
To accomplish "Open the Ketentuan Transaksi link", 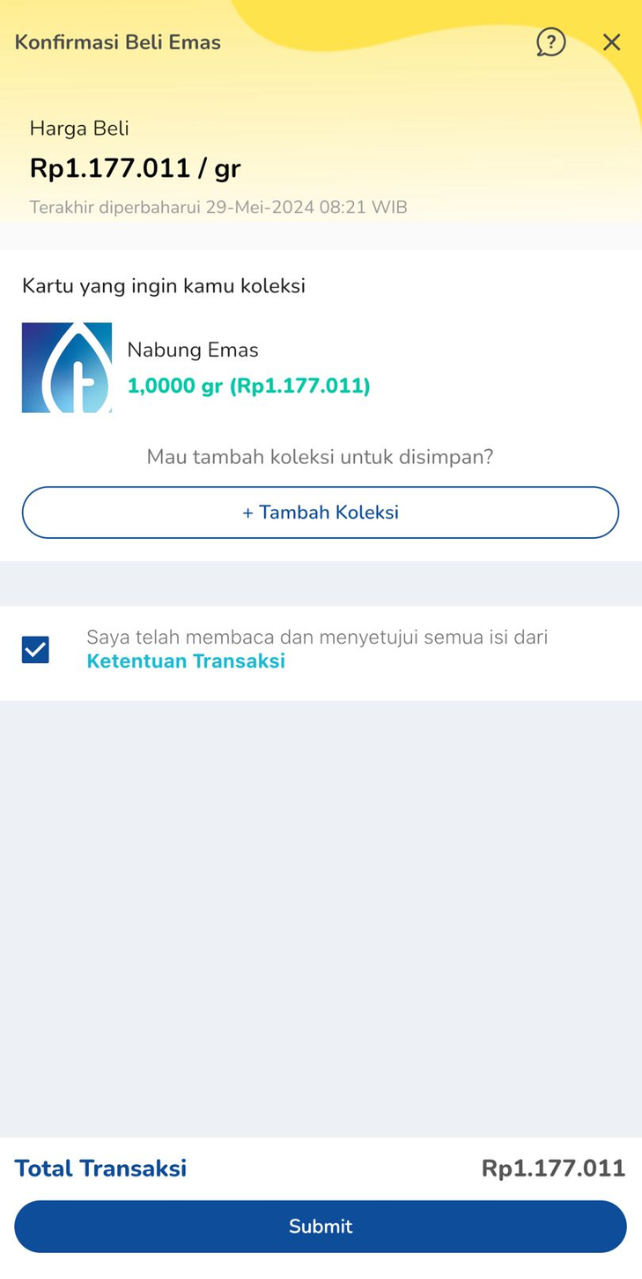I will [x=186, y=661].
